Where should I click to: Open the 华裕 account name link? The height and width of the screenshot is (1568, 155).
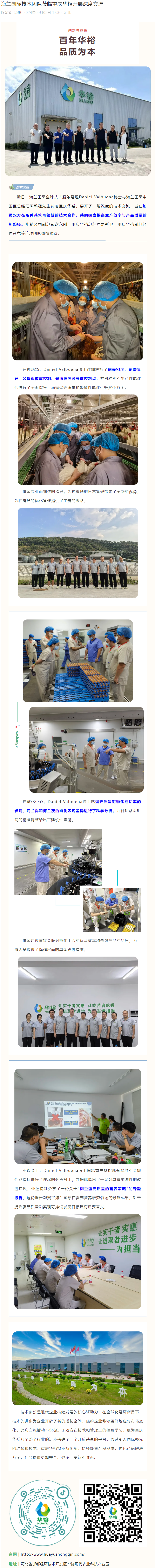[18, 12]
